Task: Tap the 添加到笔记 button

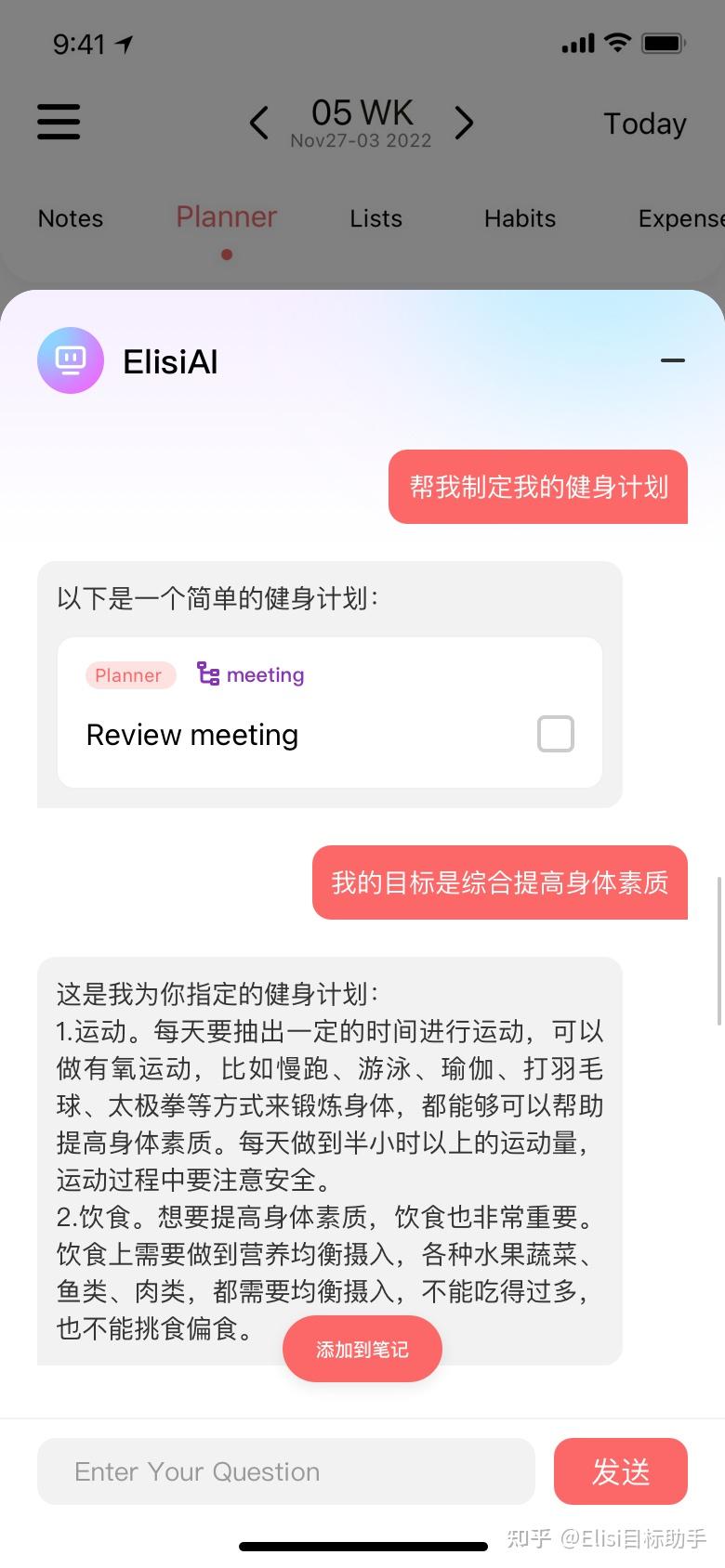Action: (x=362, y=1348)
